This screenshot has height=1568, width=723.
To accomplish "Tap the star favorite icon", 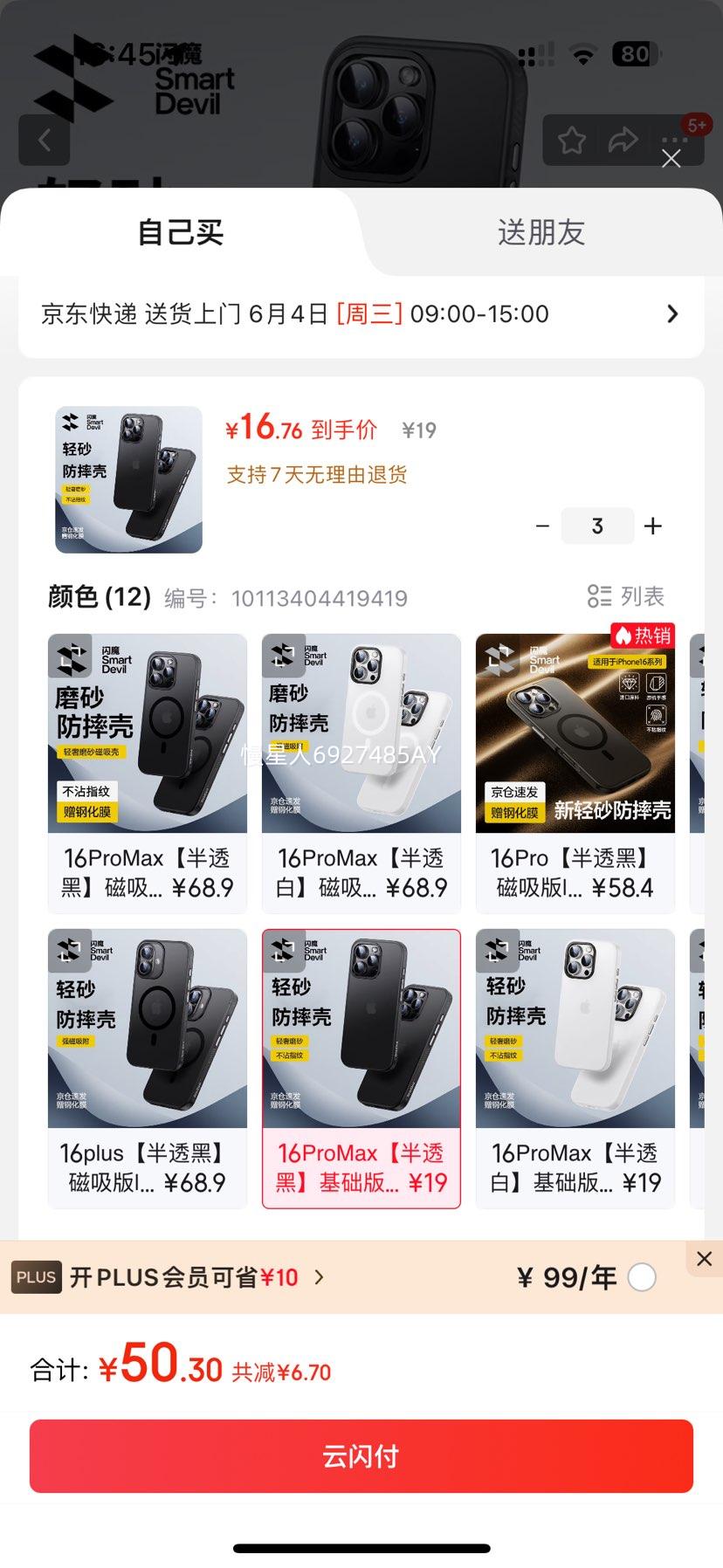I will pos(571,140).
